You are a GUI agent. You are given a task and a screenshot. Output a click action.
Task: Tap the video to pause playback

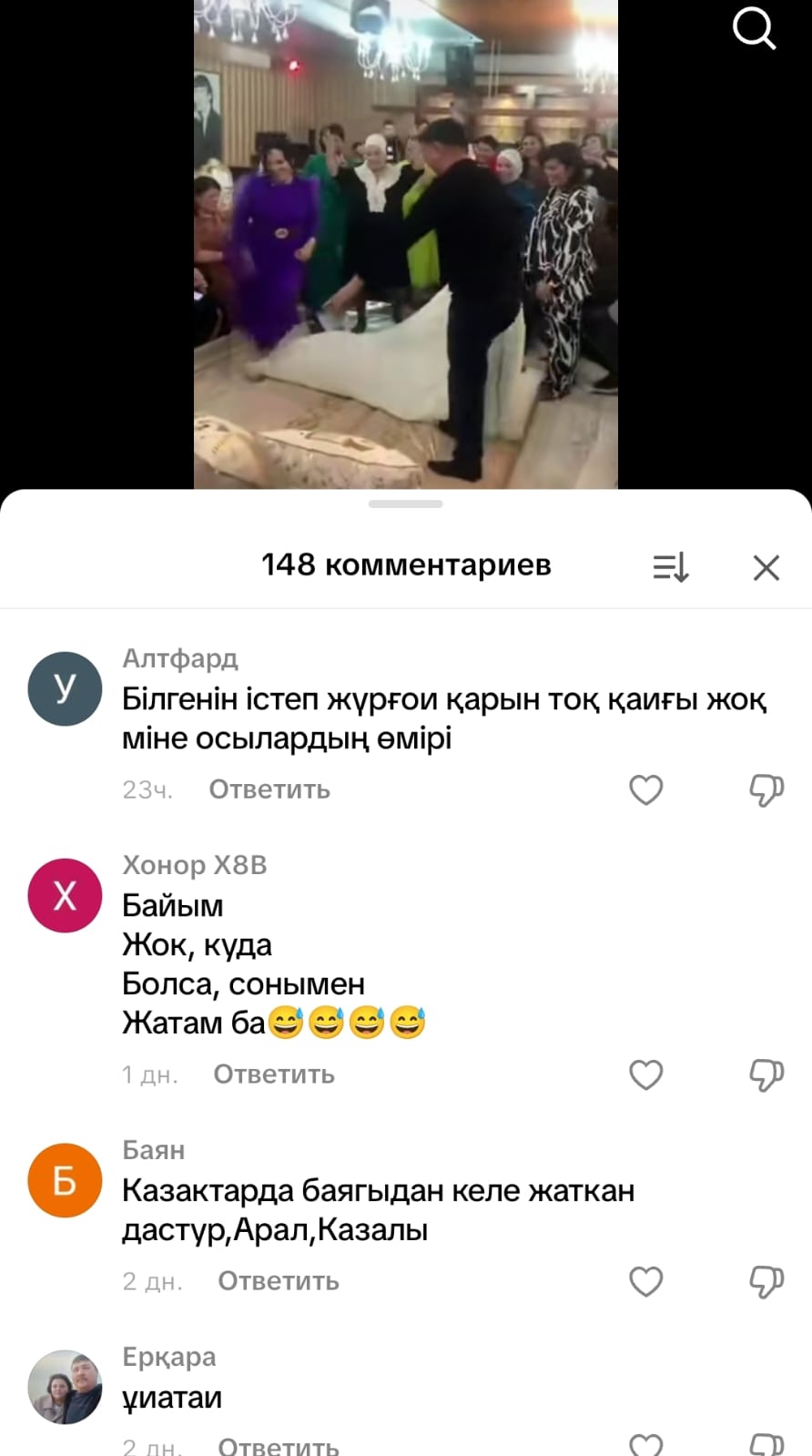point(405,246)
